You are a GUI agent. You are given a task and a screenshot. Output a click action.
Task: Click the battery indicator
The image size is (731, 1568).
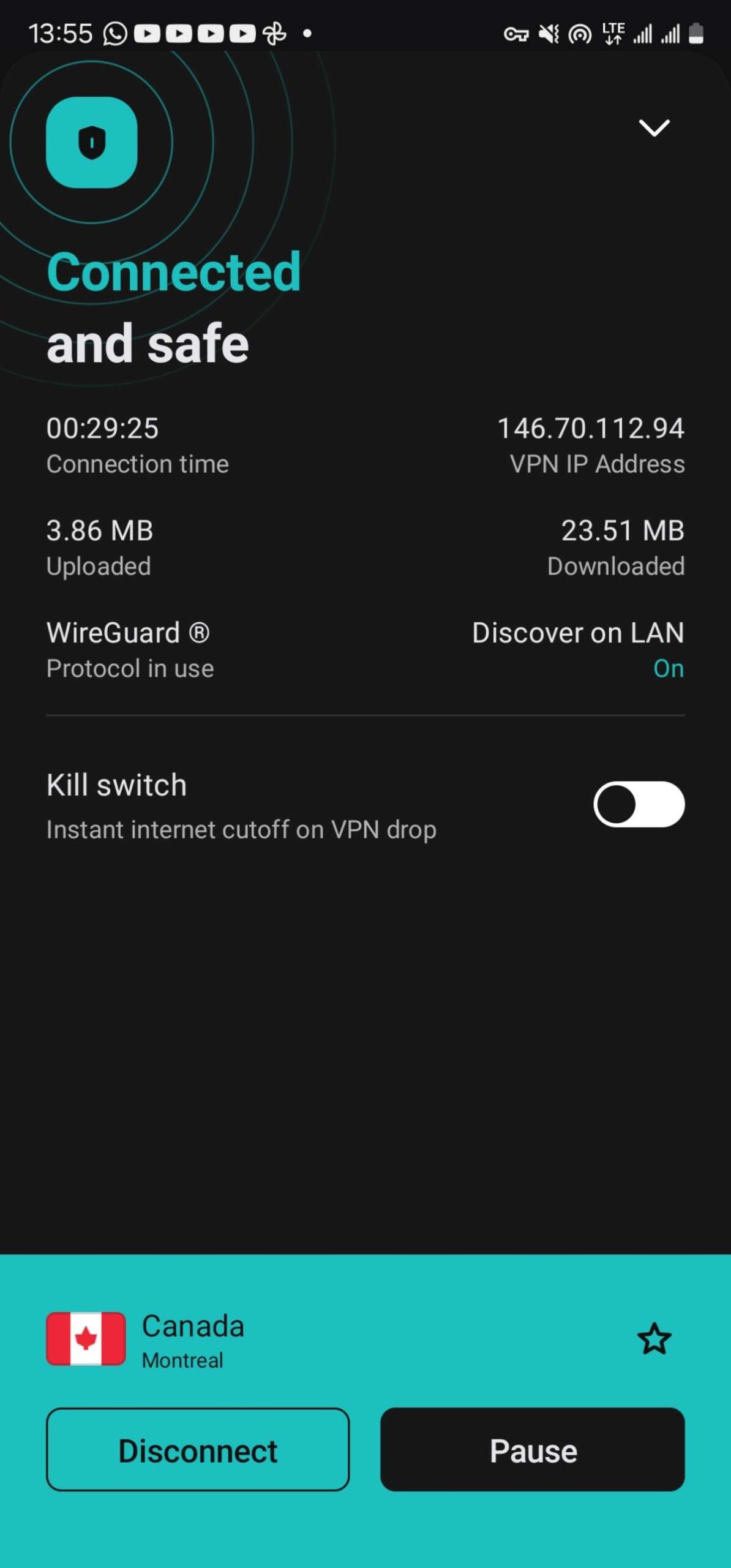click(697, 34)
